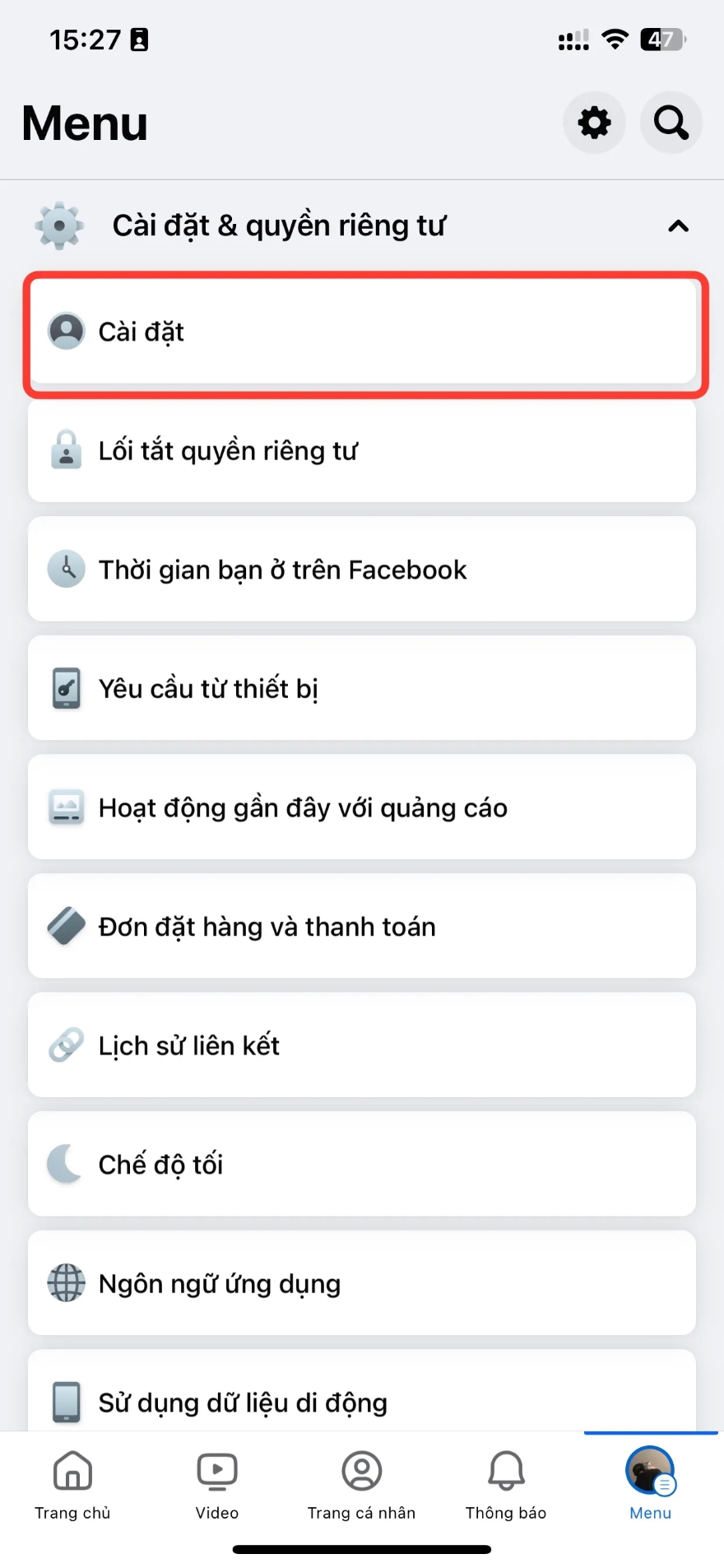Open Hoạt động gần đây với quảng cáo

(x=362, y=807)
